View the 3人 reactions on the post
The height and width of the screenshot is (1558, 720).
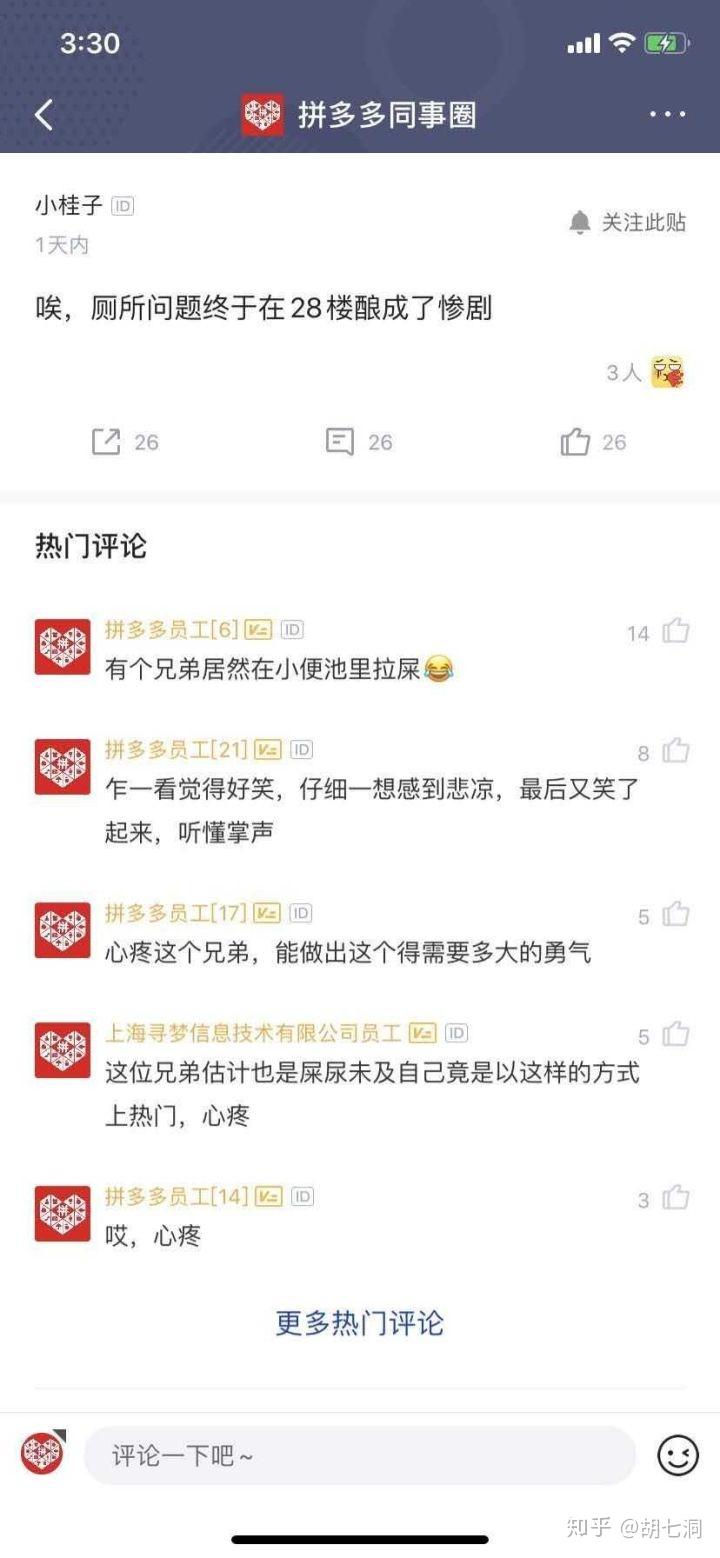pyautogui.click(x=645, y=373)
